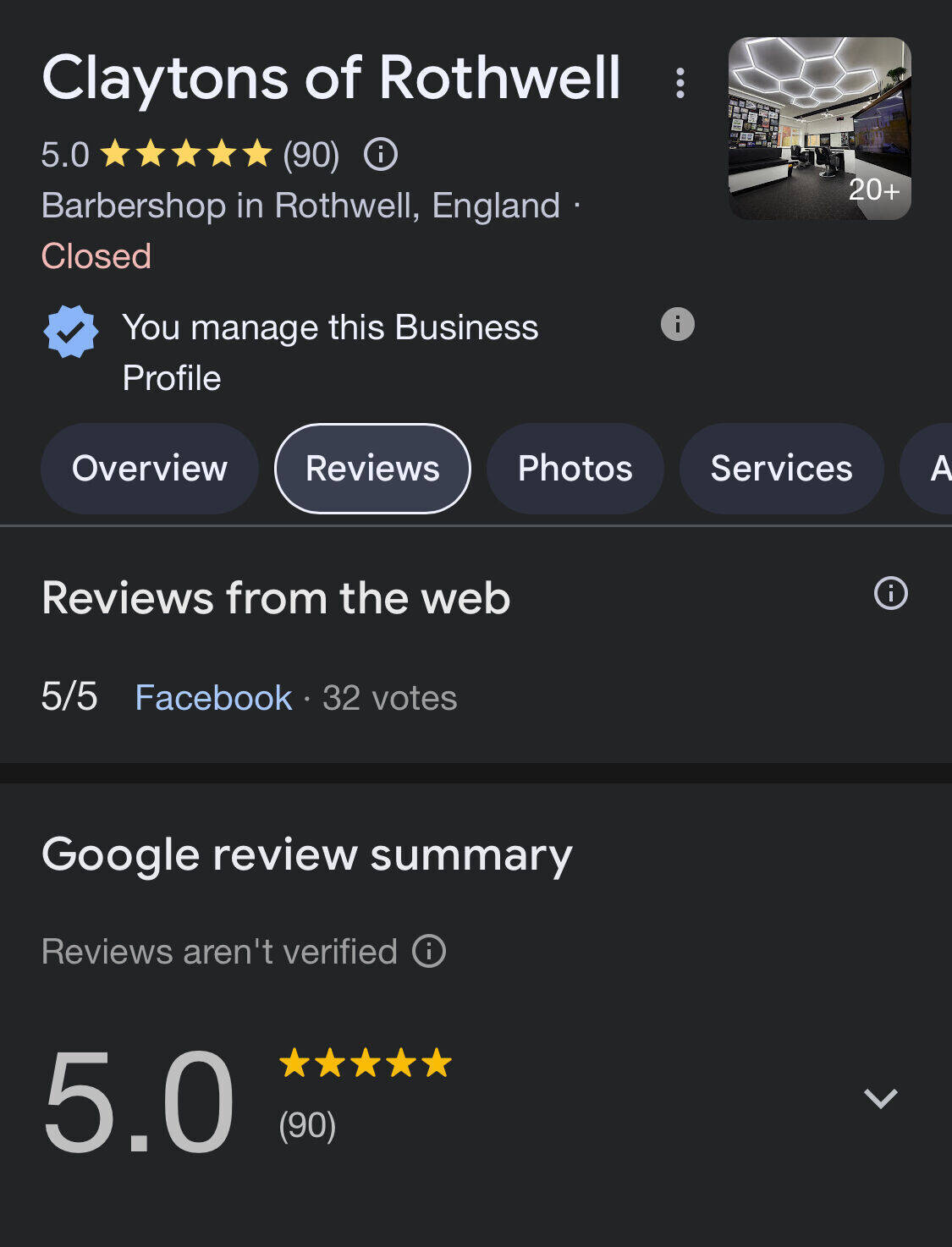This screenshot has height=1247, width=952.
Task: View info about Reviews from the web
Action: click(x=890, y=593)
